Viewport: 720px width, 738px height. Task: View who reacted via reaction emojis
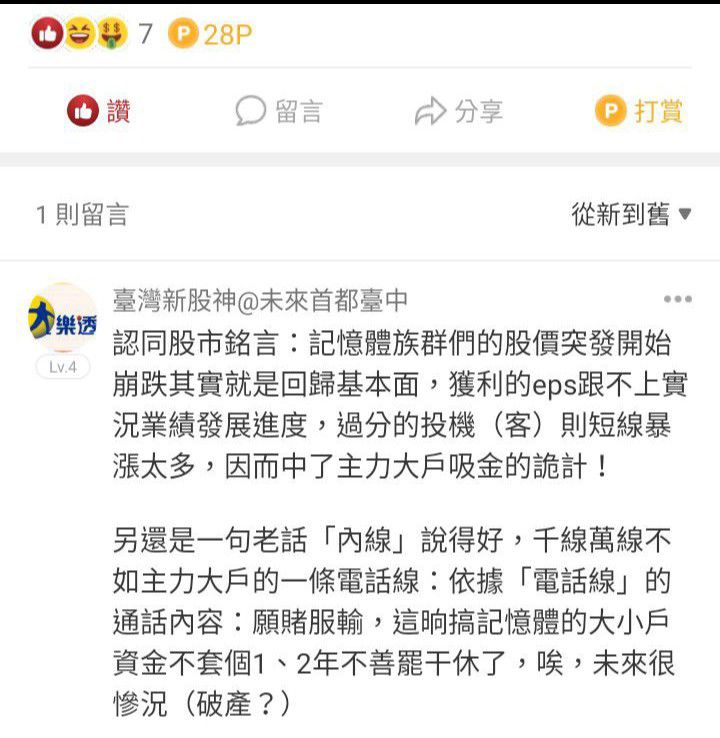click(x=80, y=34)
